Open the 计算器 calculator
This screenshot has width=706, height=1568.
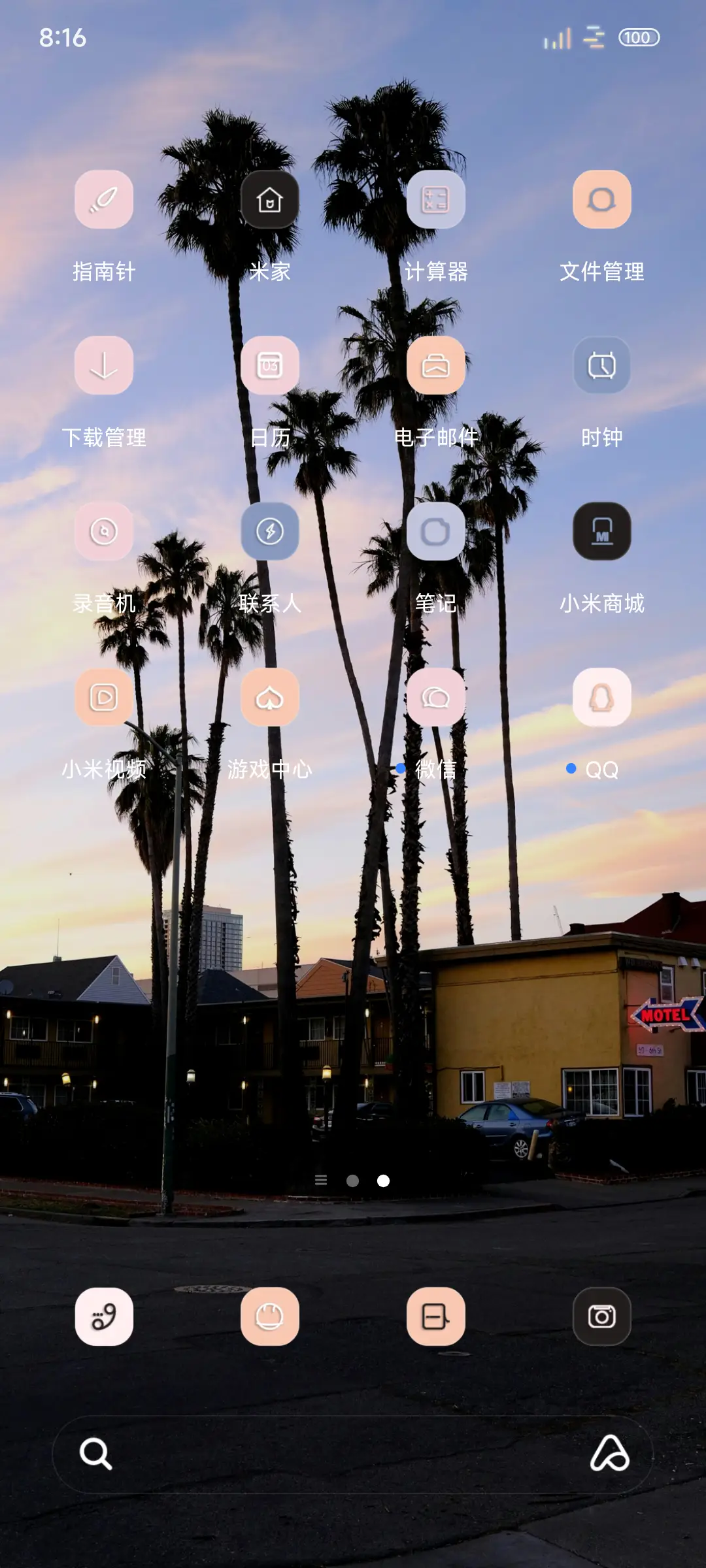coord(435,200)
